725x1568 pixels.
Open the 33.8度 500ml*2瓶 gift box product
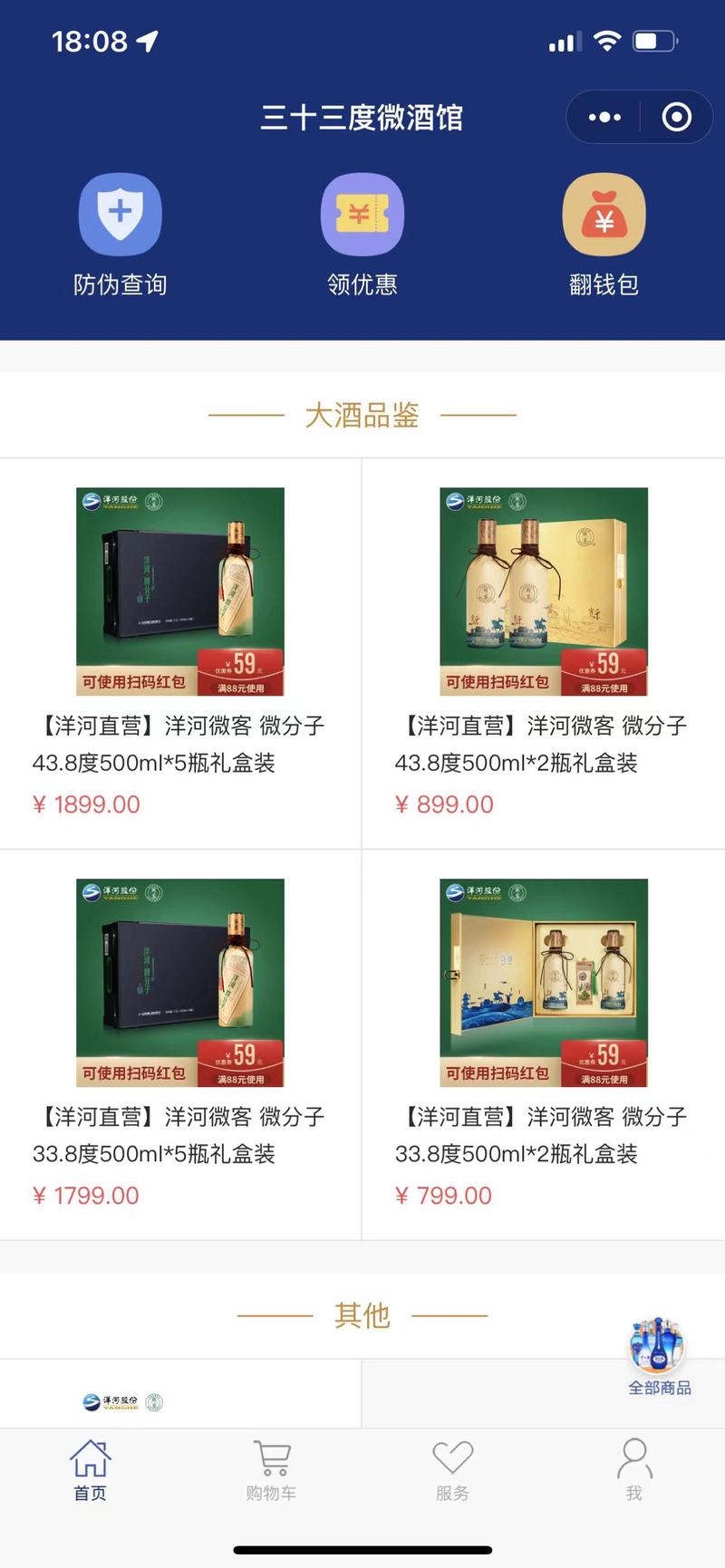(543, 1044)
